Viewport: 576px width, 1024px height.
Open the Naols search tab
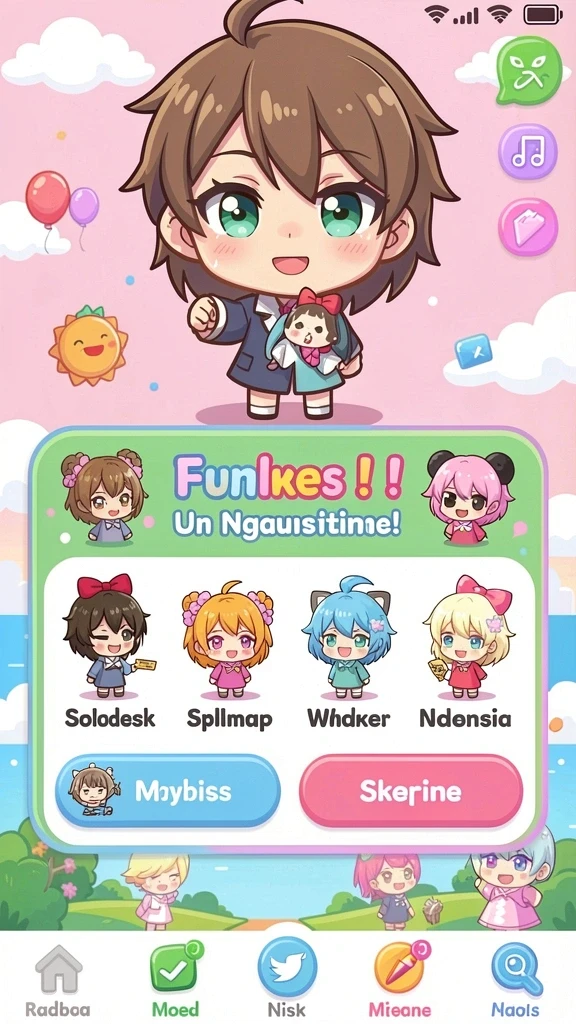(516, 980)
